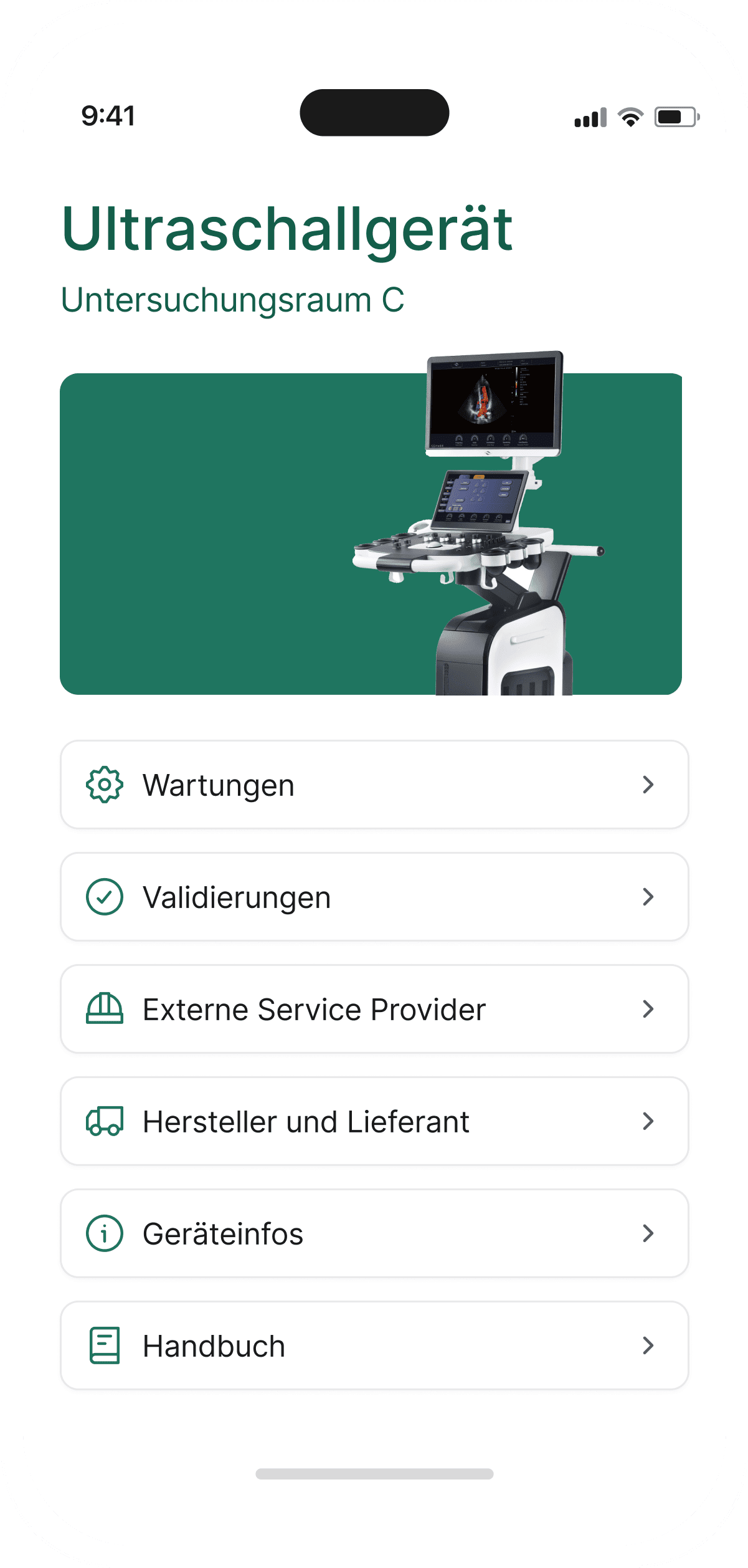Select the info icon beside Geräteinfos
This screenshot has height=1568, width=748.
coord(103,1234)
